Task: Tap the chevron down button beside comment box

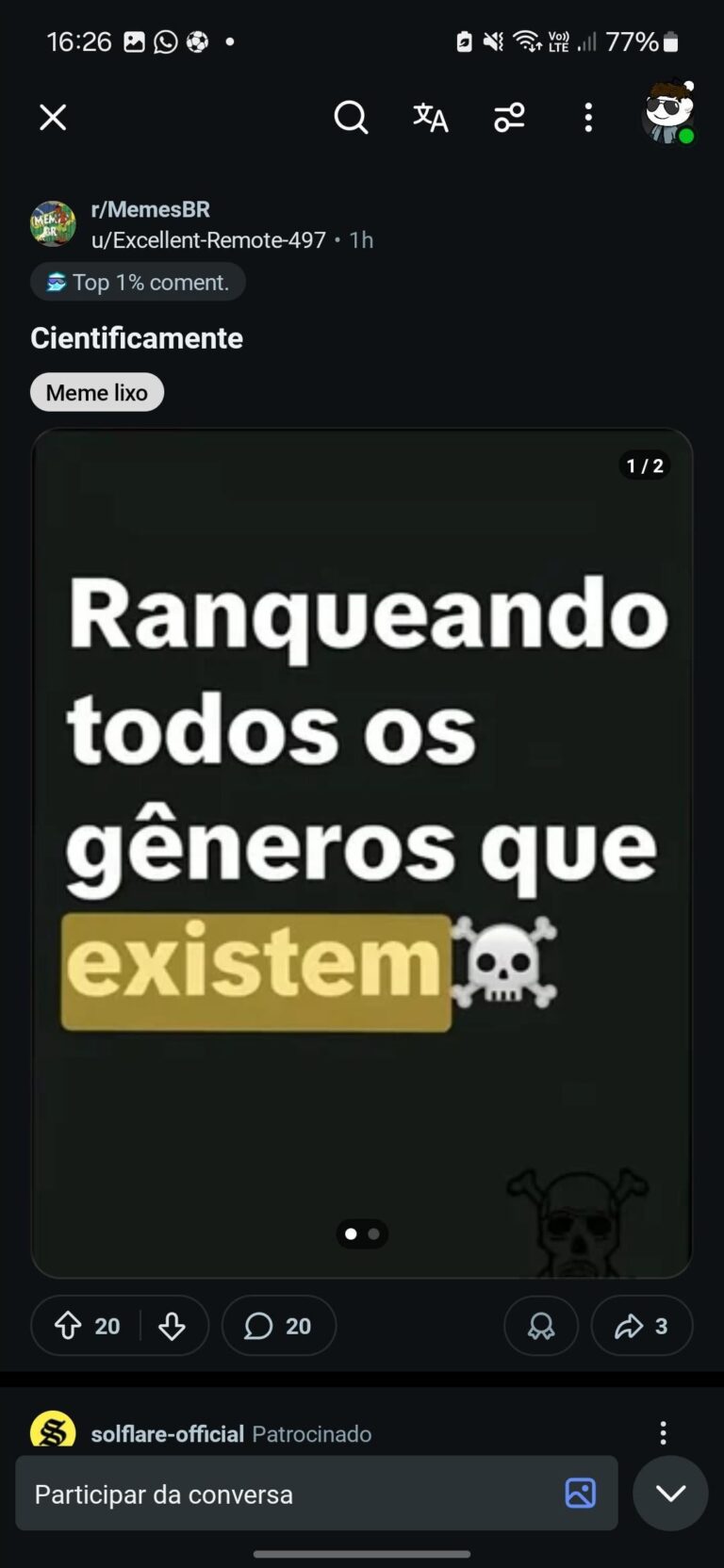Action: click(670, 1493)
